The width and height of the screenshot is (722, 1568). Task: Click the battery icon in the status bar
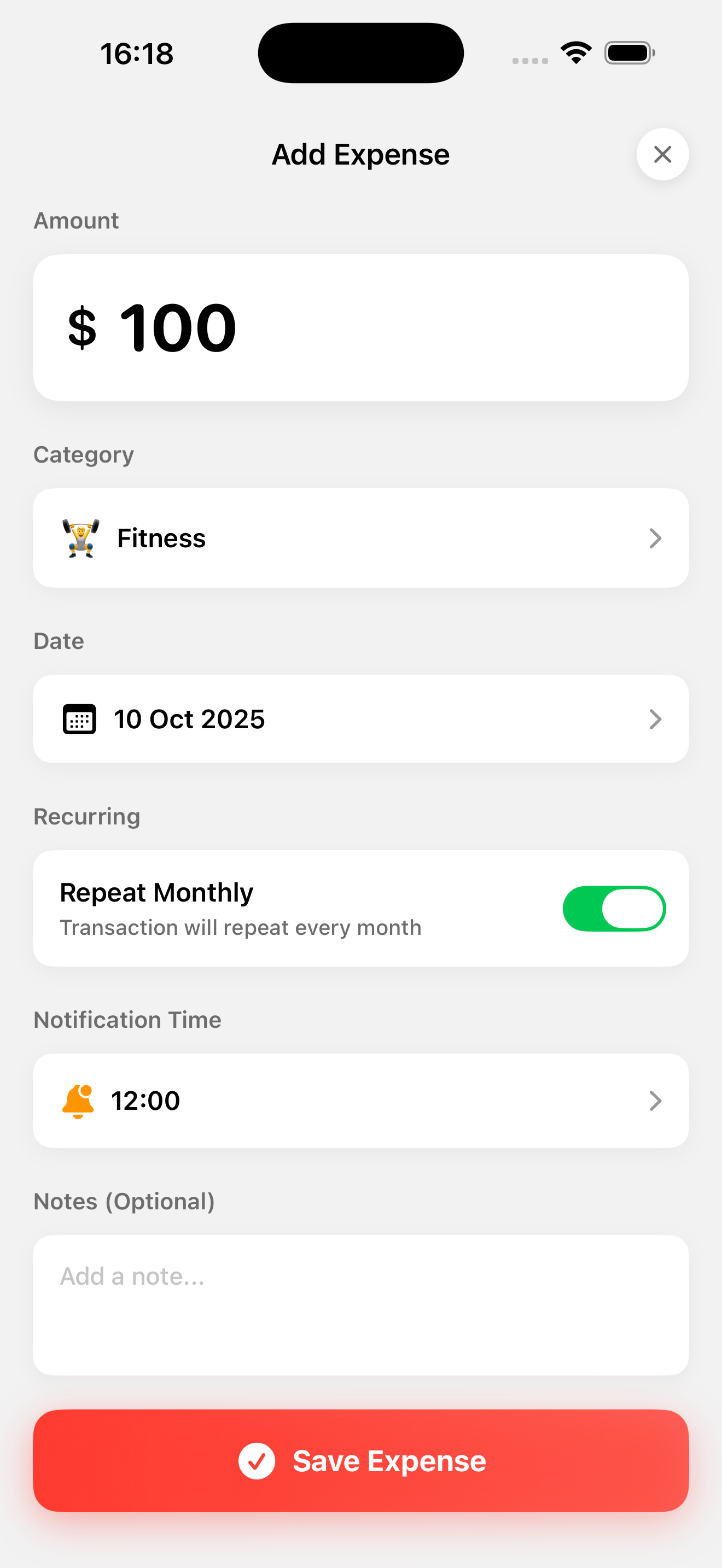(x=630, y=52)
